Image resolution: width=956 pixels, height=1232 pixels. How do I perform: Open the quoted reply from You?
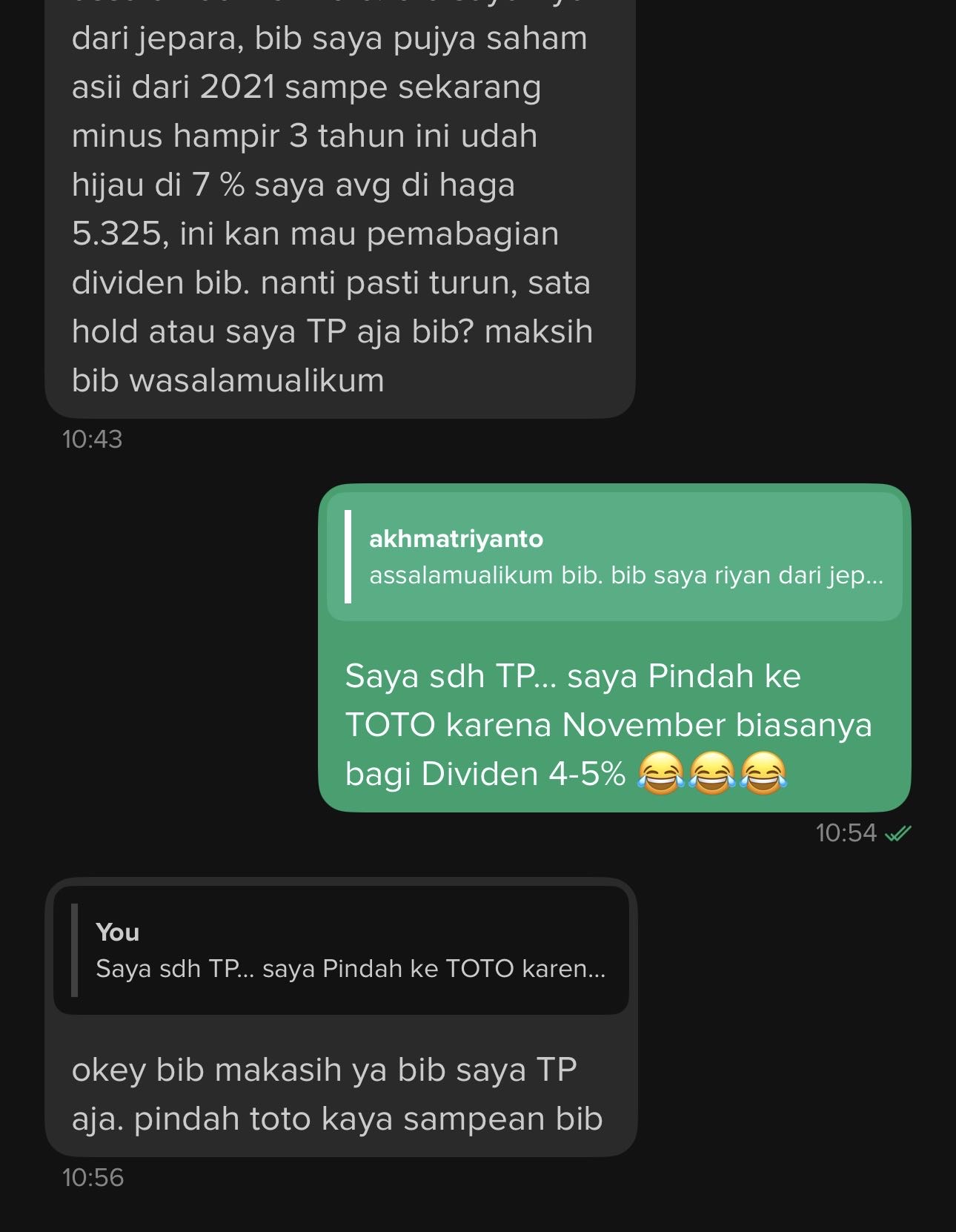pos(341,950)
